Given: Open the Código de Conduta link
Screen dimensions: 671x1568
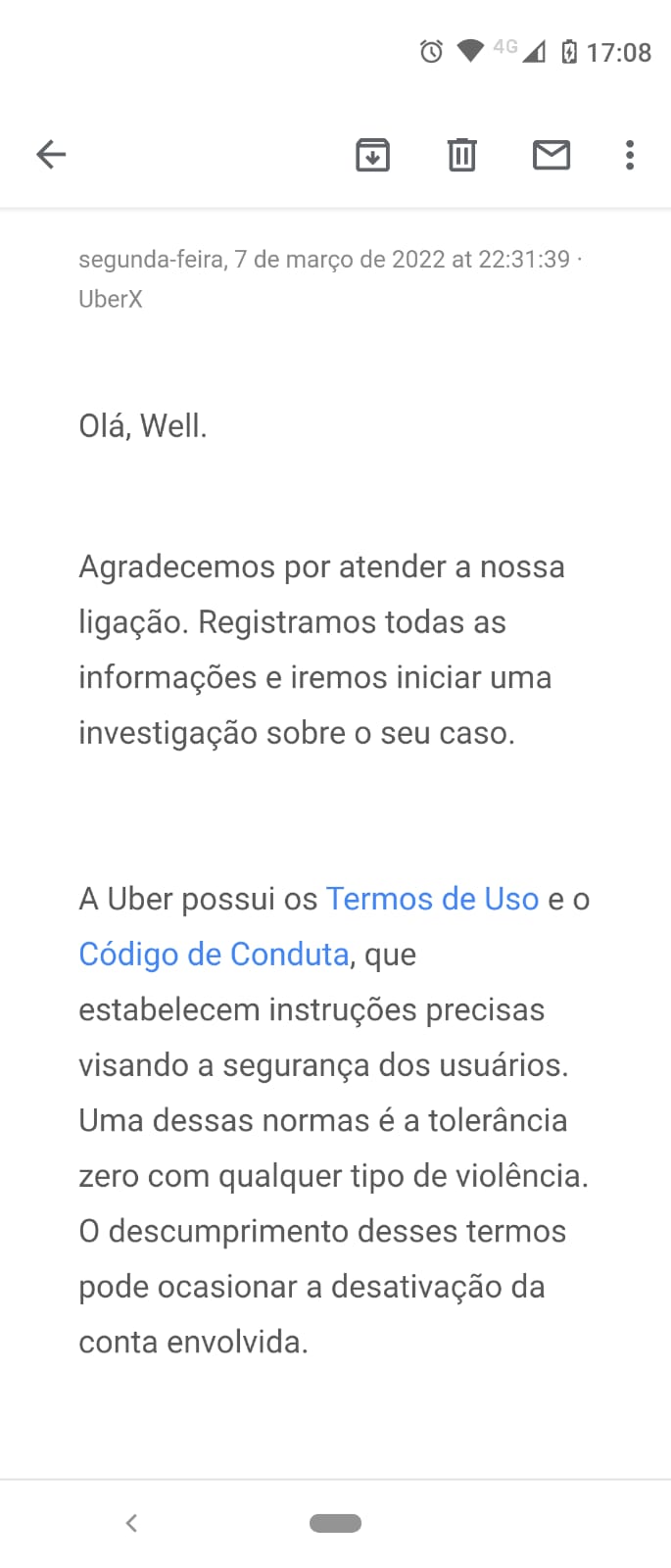Looking at the screenshot, I should pyautogui.click(x=214, y=955).
